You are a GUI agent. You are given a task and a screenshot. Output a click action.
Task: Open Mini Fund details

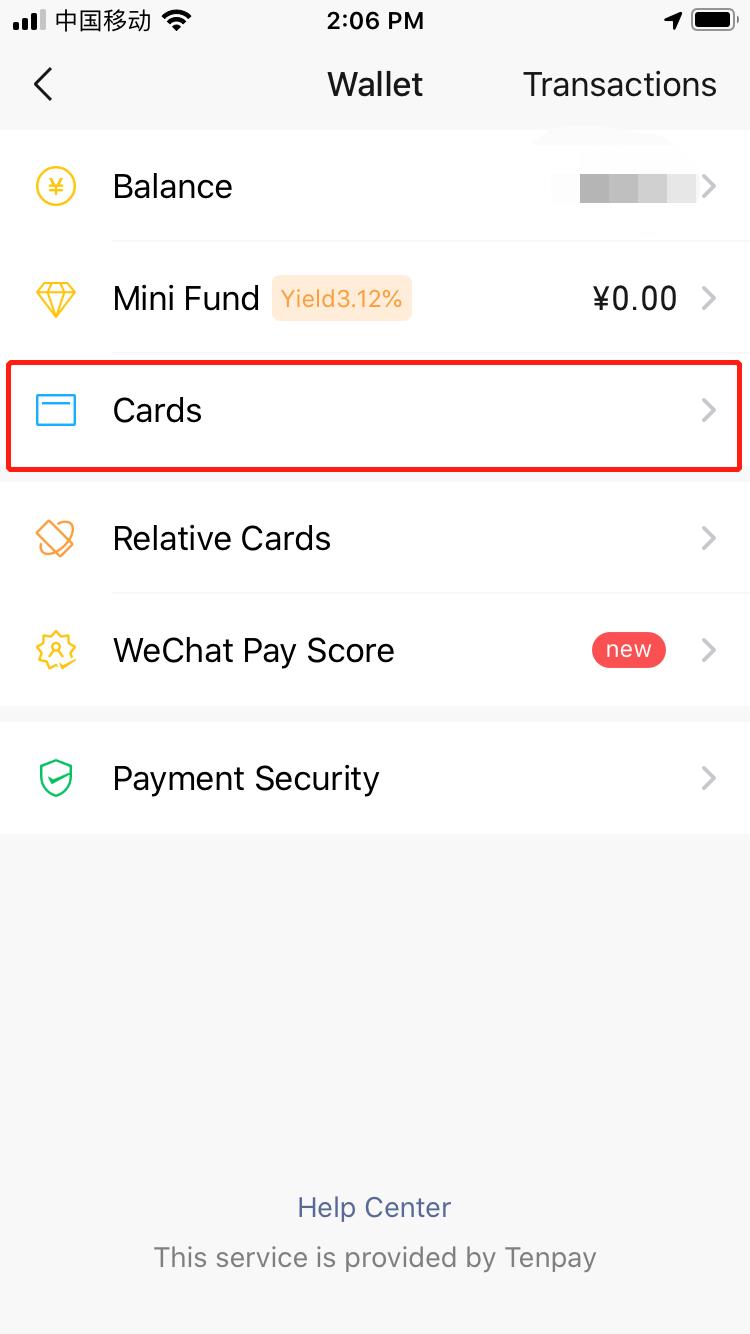[x=375, y=298]
